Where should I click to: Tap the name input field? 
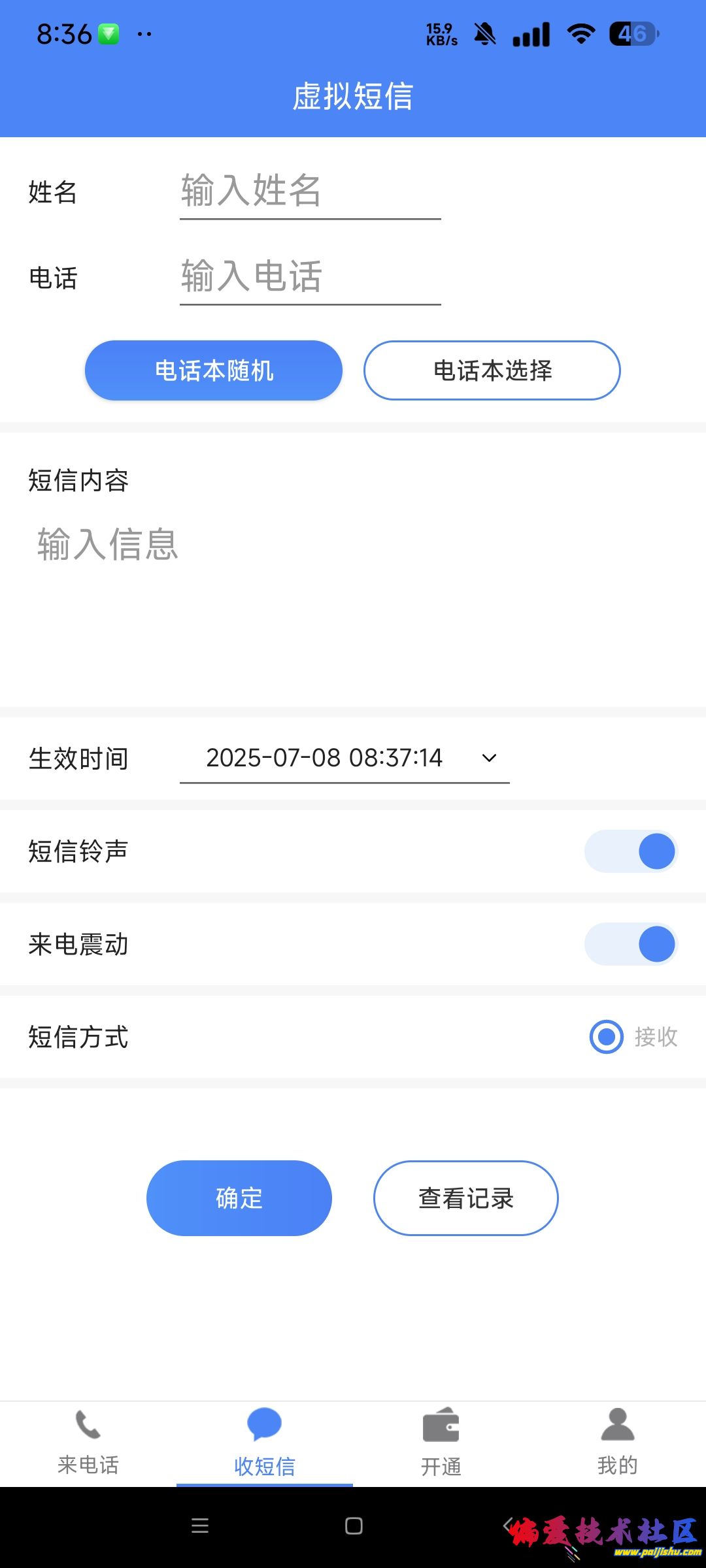(310, 191)
